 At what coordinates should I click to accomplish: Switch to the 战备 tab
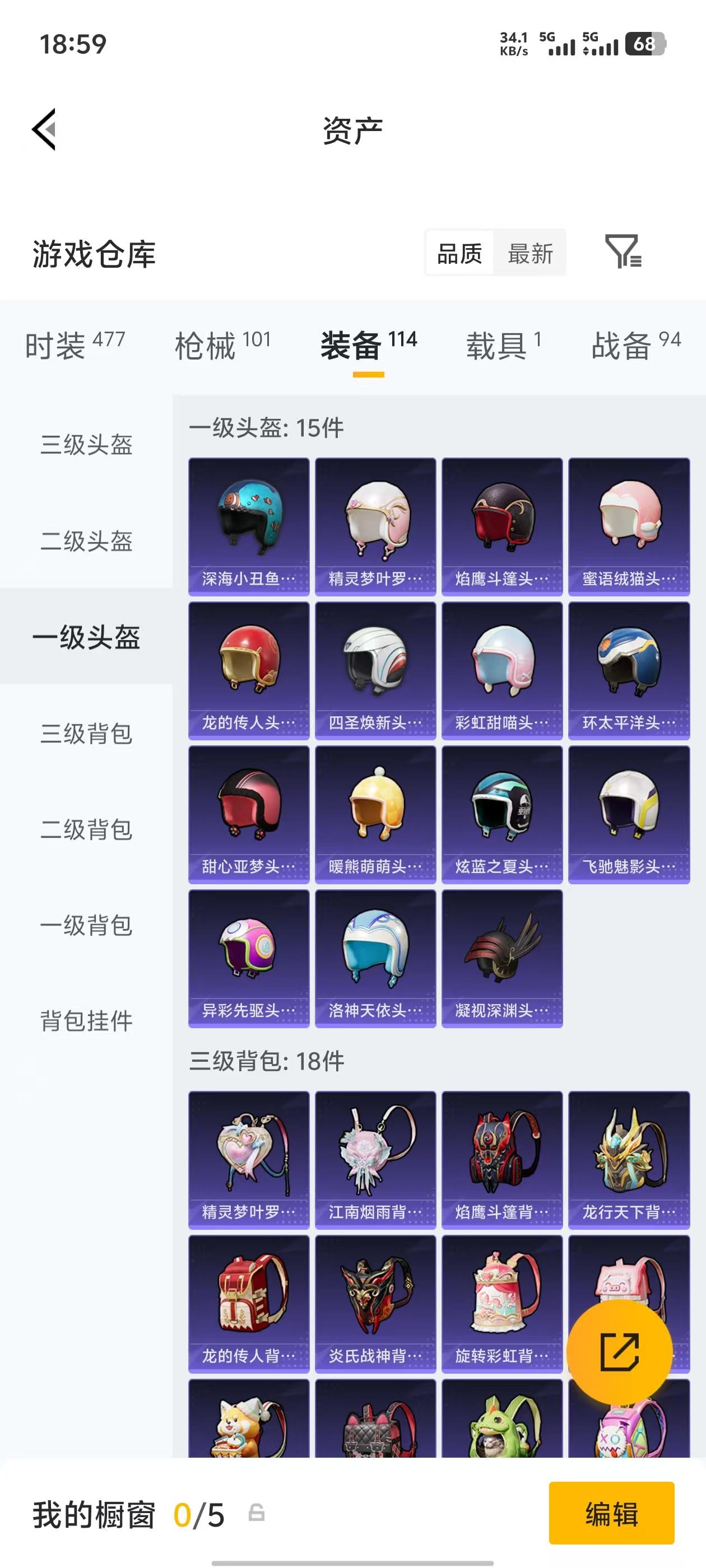pos(636,346)
